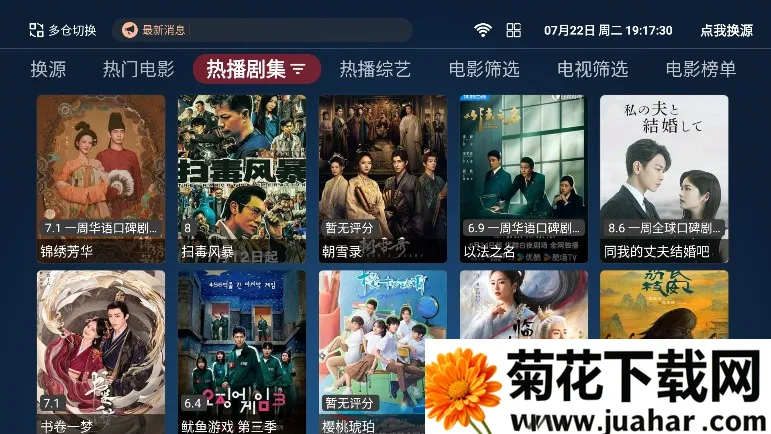Open the show 朝雪录

pyautogui.click(x=383, y=178)
